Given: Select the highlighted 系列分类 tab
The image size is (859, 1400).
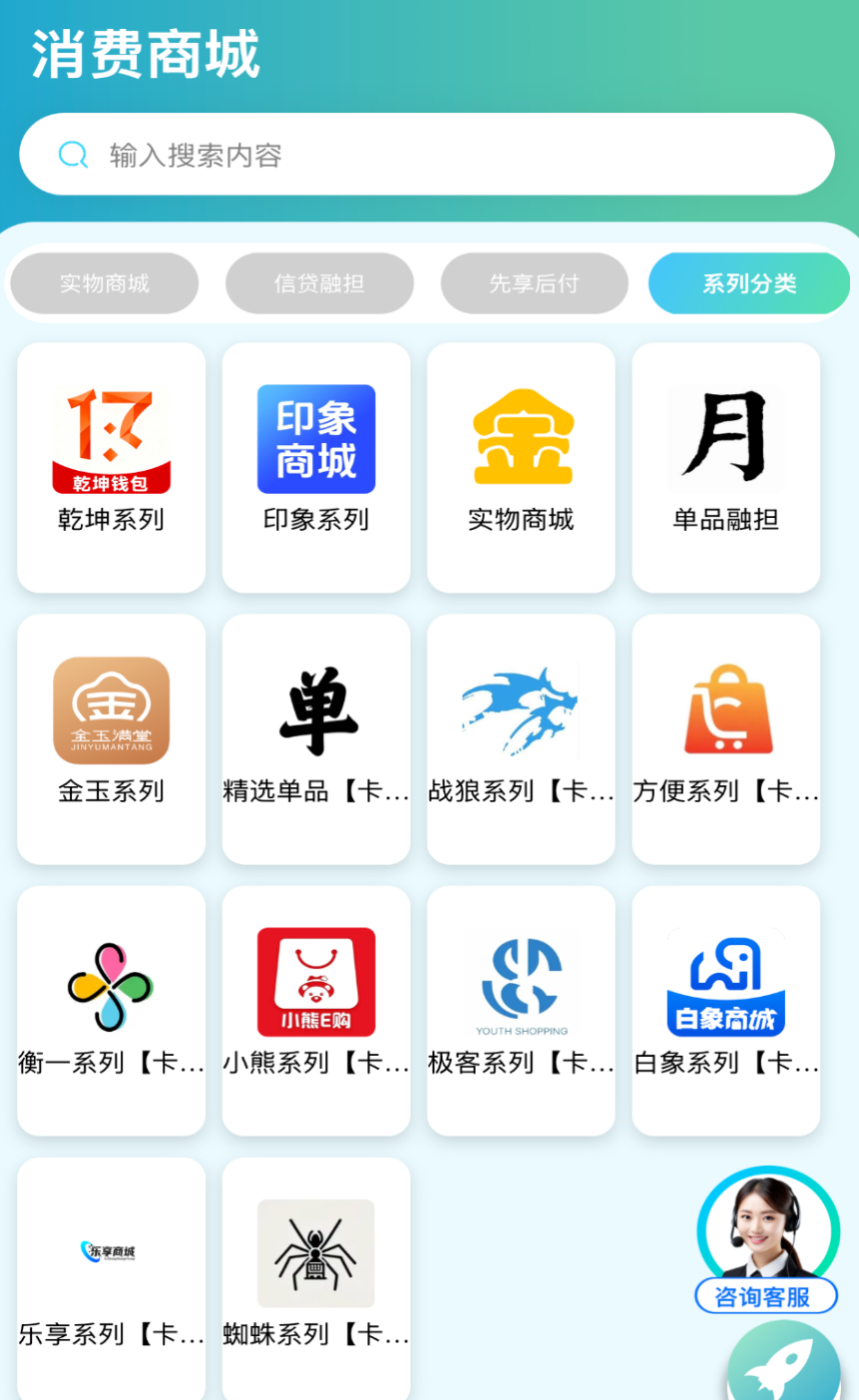Looking at the screenshot, I should pyautogui.click(x=749, y=283).
